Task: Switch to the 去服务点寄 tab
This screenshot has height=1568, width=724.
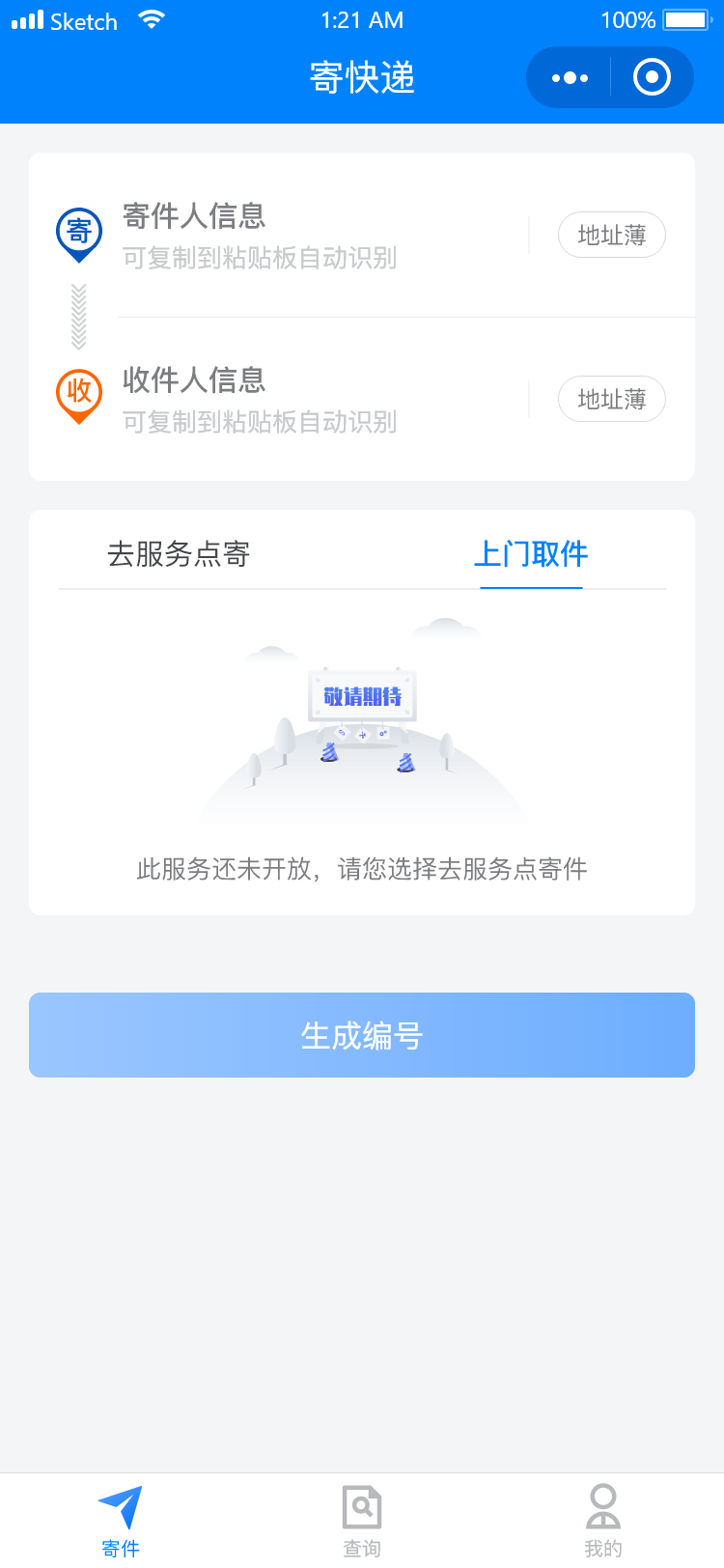Action: pyautogui.click(x=179, y=554)
